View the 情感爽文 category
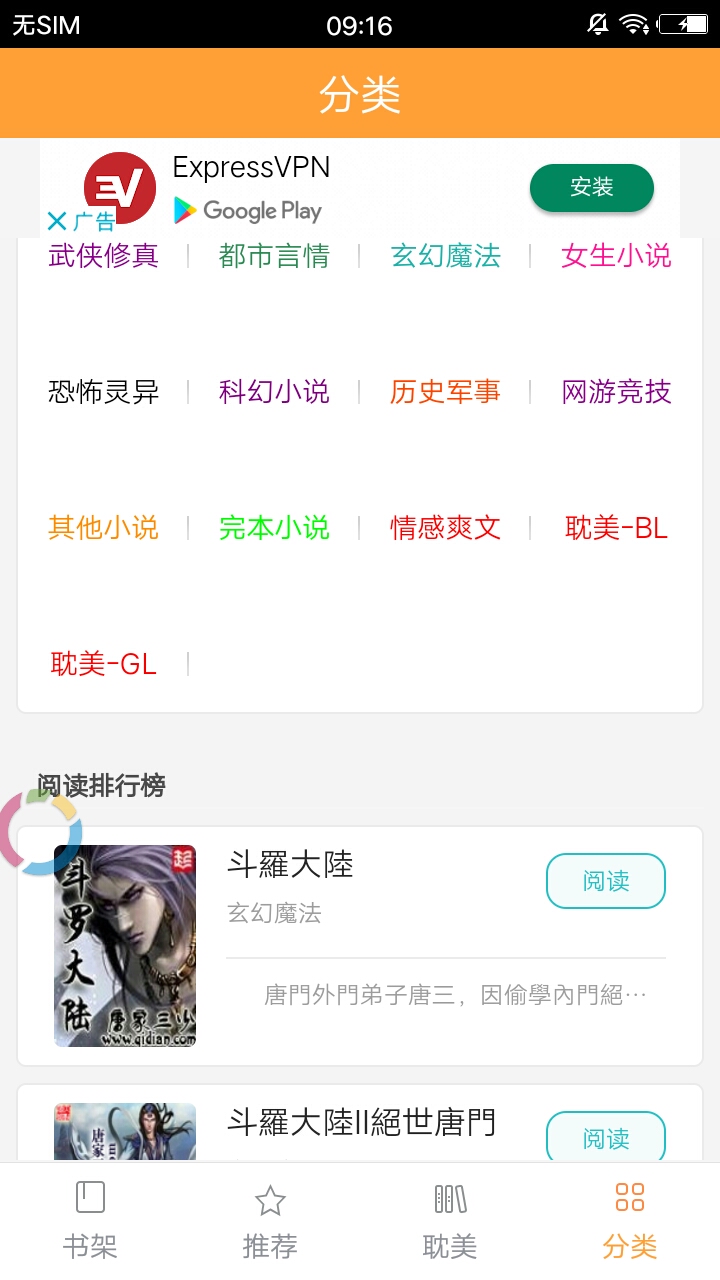The image size is (720, 1280). 445,527
